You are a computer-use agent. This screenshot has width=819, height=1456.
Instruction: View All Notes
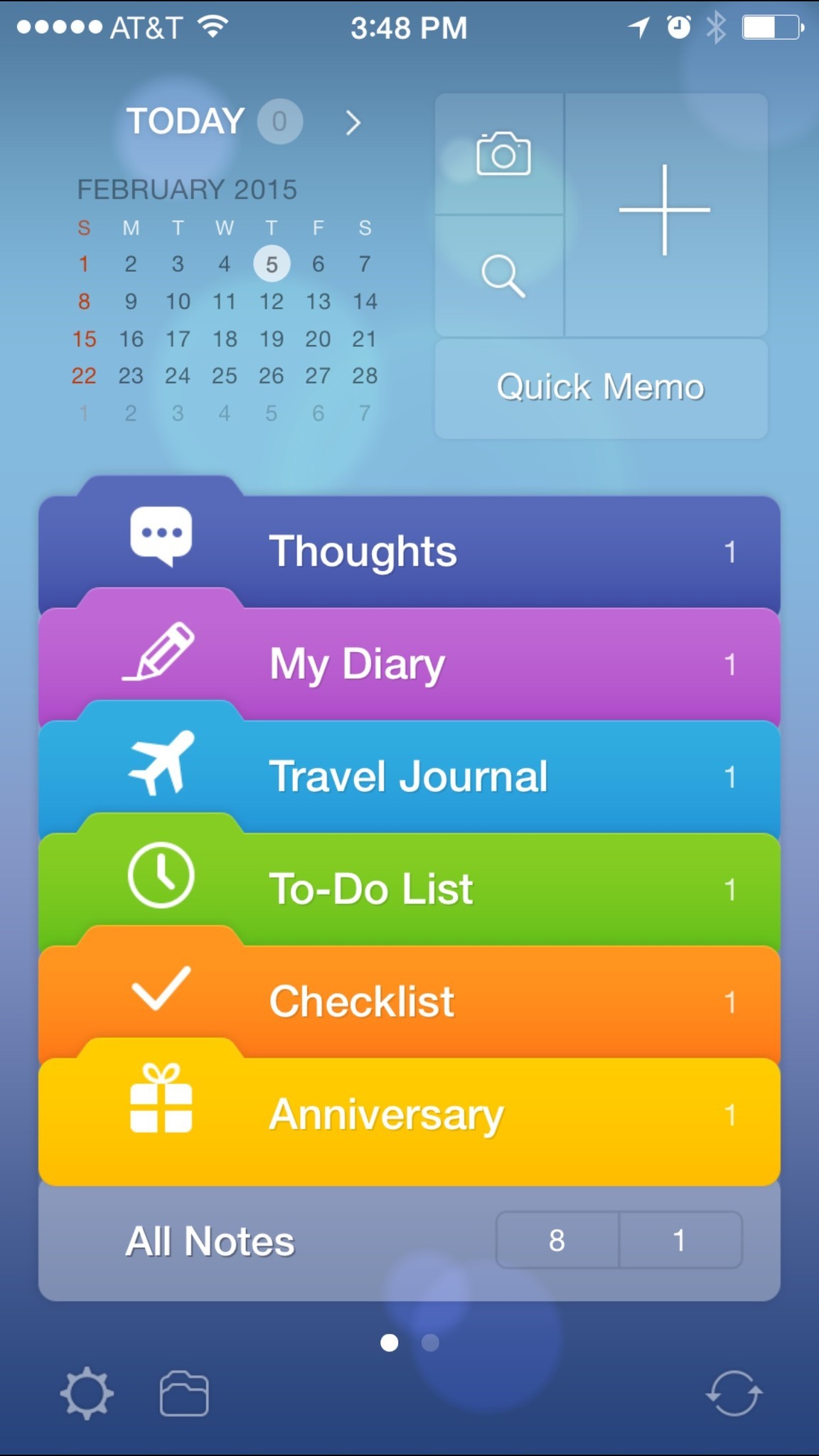(x=210, y=1241)
